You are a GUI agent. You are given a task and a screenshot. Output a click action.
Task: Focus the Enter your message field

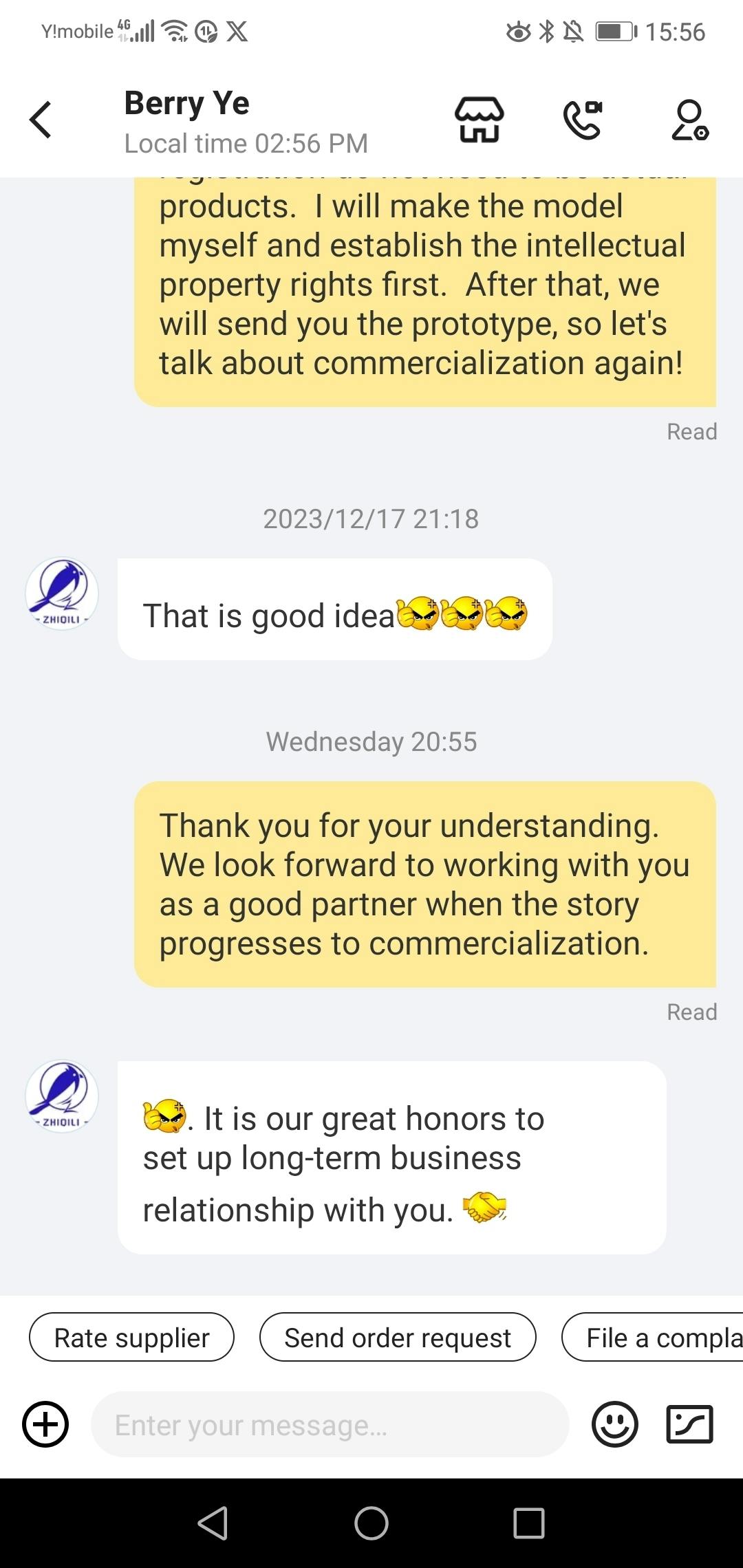click(x=330, y=1425)
